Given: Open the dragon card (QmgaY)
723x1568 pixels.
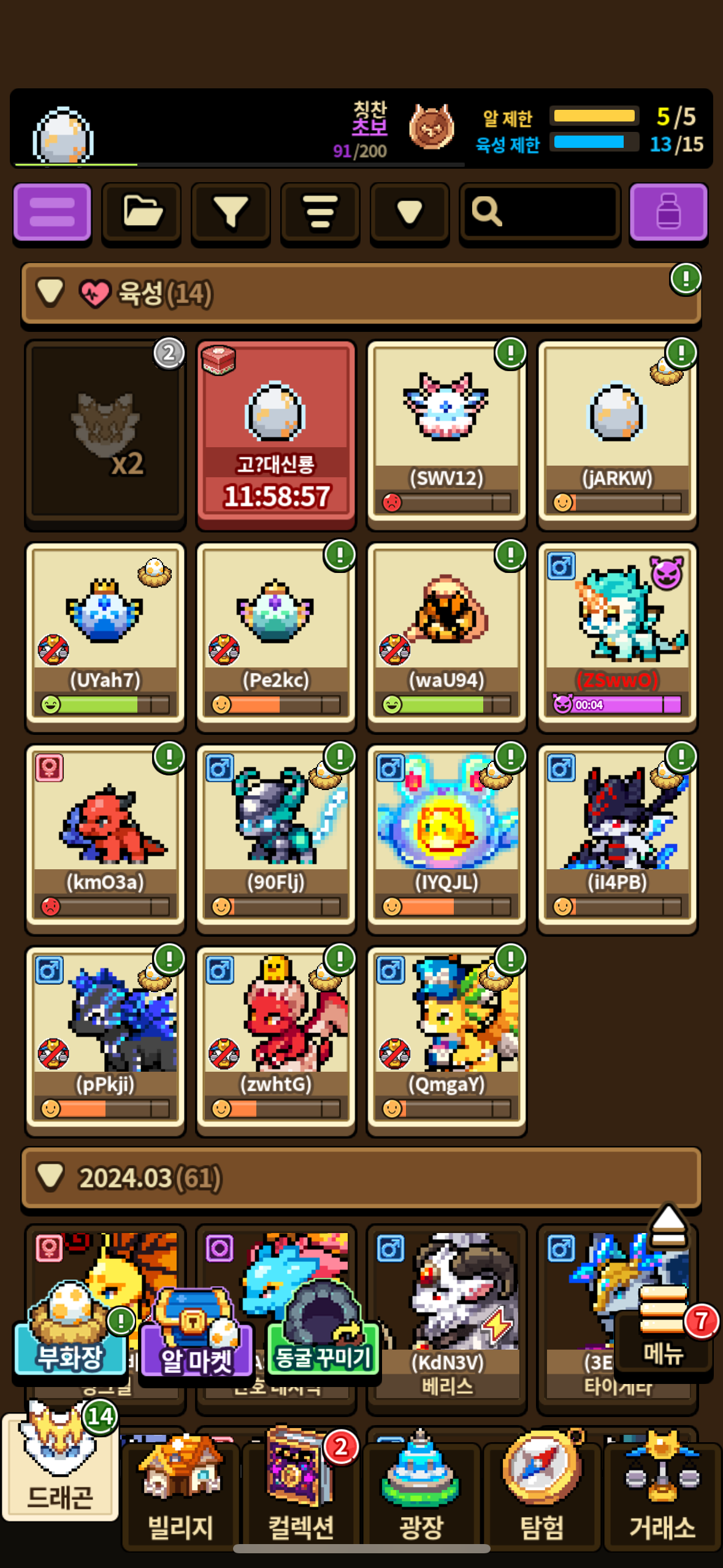Looking at the screenshot, I should coord(446,1040).
